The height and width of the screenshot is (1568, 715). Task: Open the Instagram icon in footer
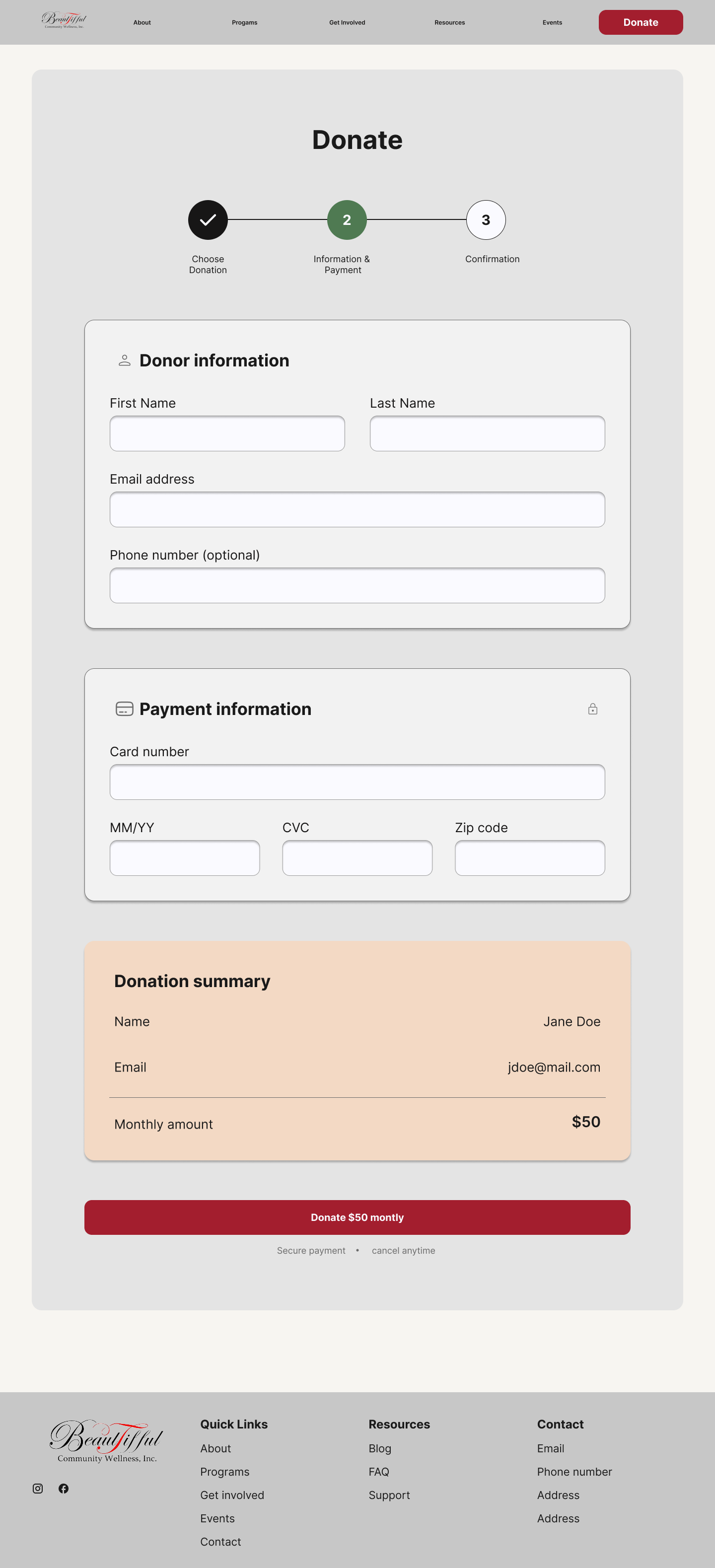click(38, 1488)
